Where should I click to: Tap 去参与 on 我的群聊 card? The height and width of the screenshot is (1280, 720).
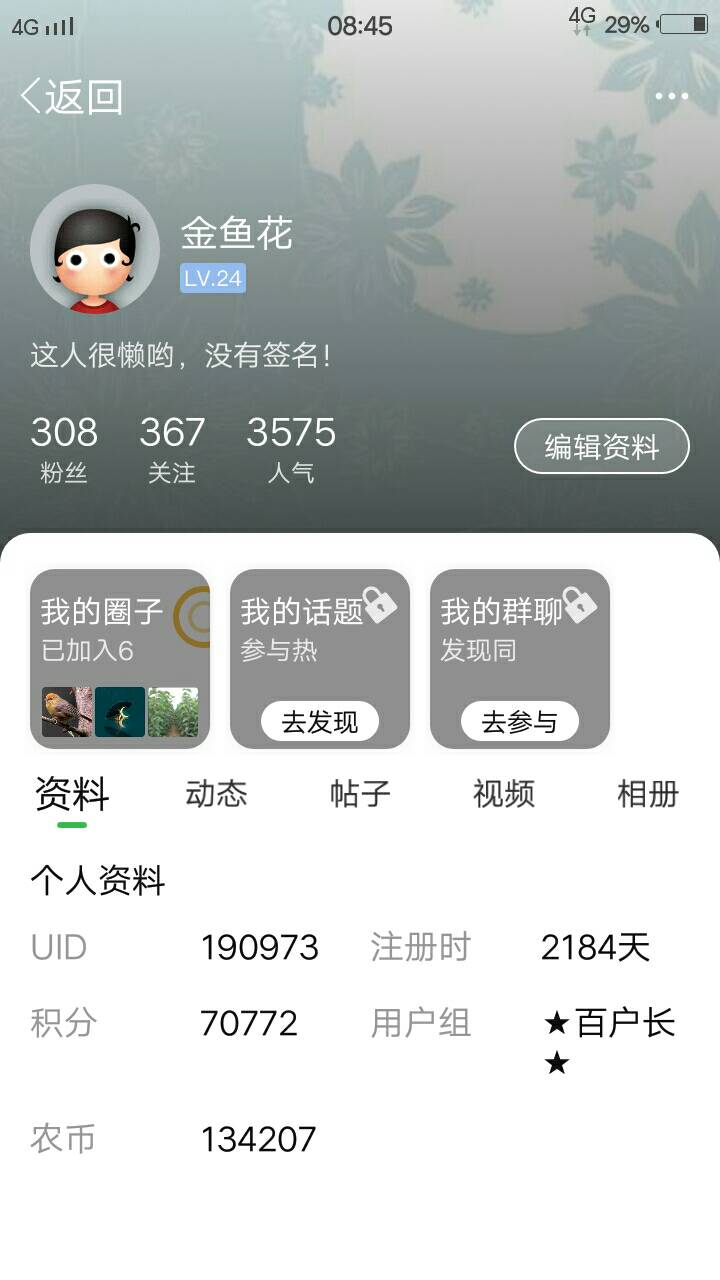click(520, 722)
